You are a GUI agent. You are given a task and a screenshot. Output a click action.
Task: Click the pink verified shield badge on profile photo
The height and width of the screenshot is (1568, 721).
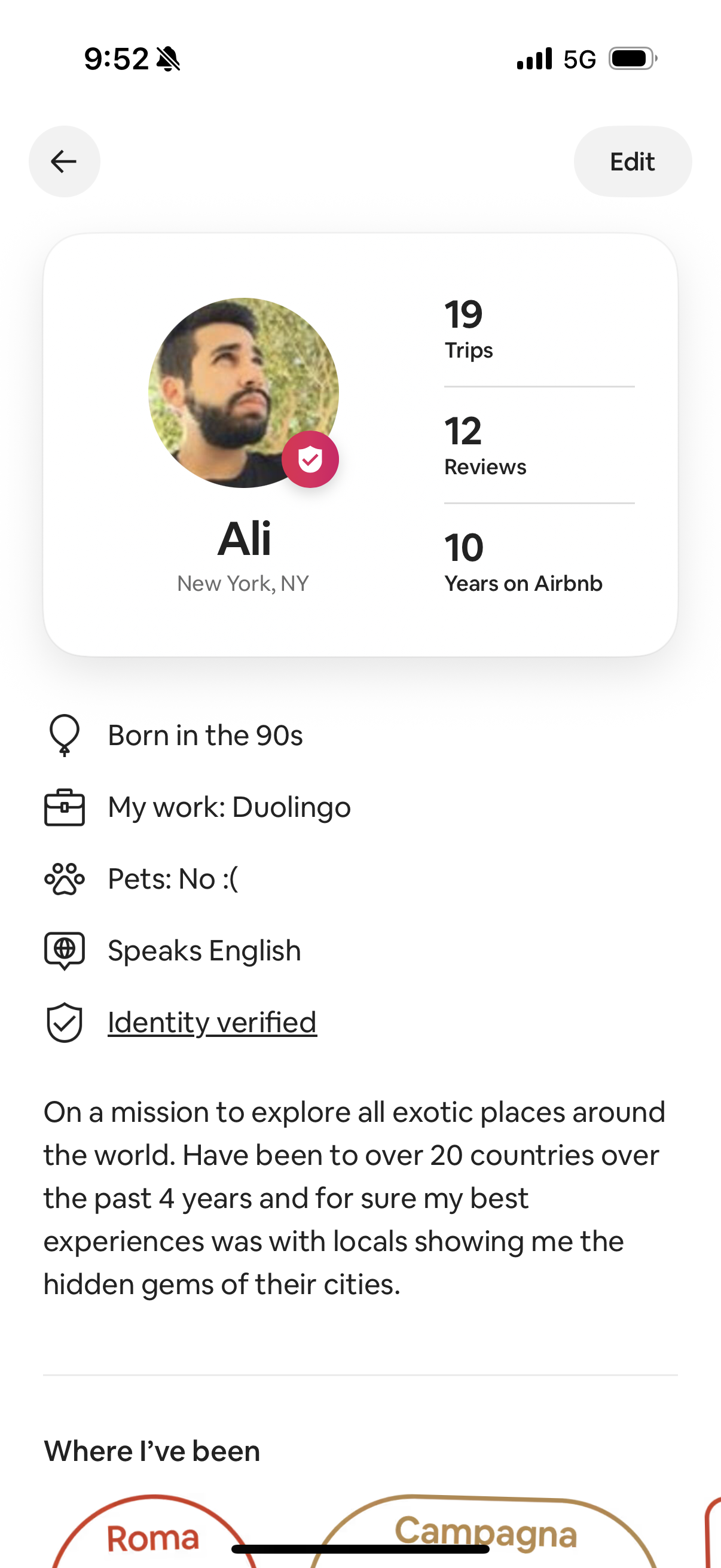click(x=311, y=459)
